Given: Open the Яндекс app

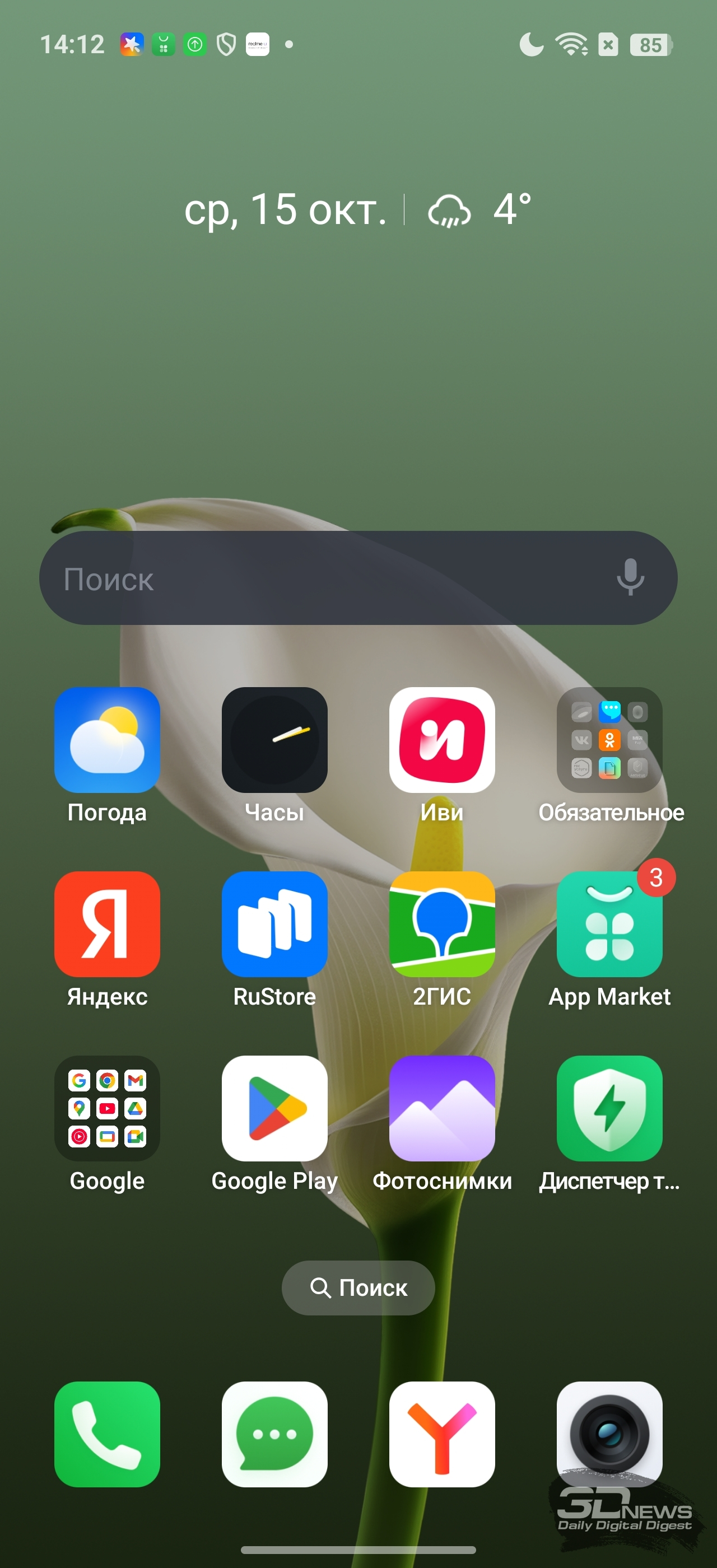Looking at the screenshot, I should tap(107, 924).
